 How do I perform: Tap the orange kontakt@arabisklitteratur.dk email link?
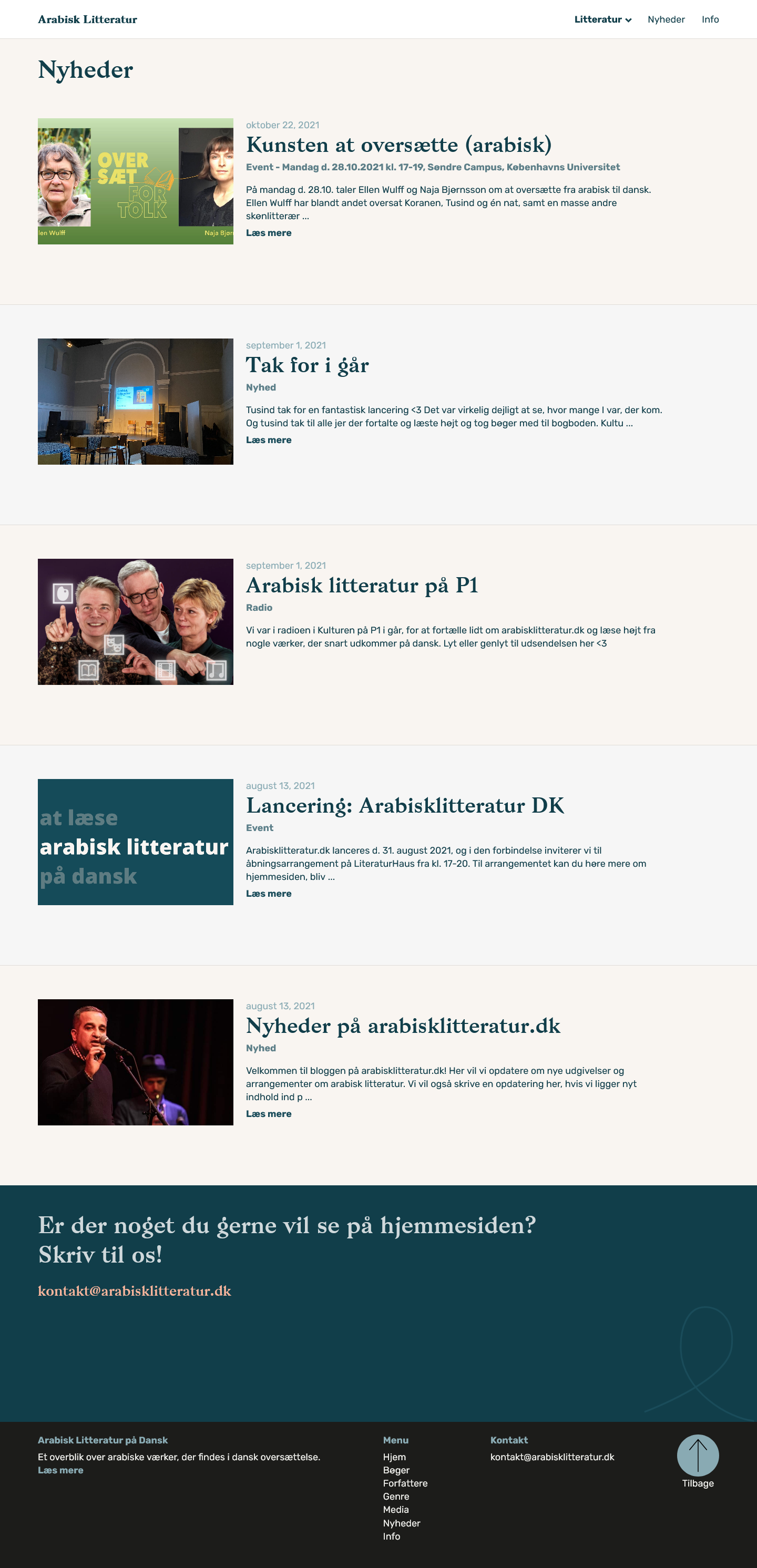pyautogui.click(x=135, y=1291)
